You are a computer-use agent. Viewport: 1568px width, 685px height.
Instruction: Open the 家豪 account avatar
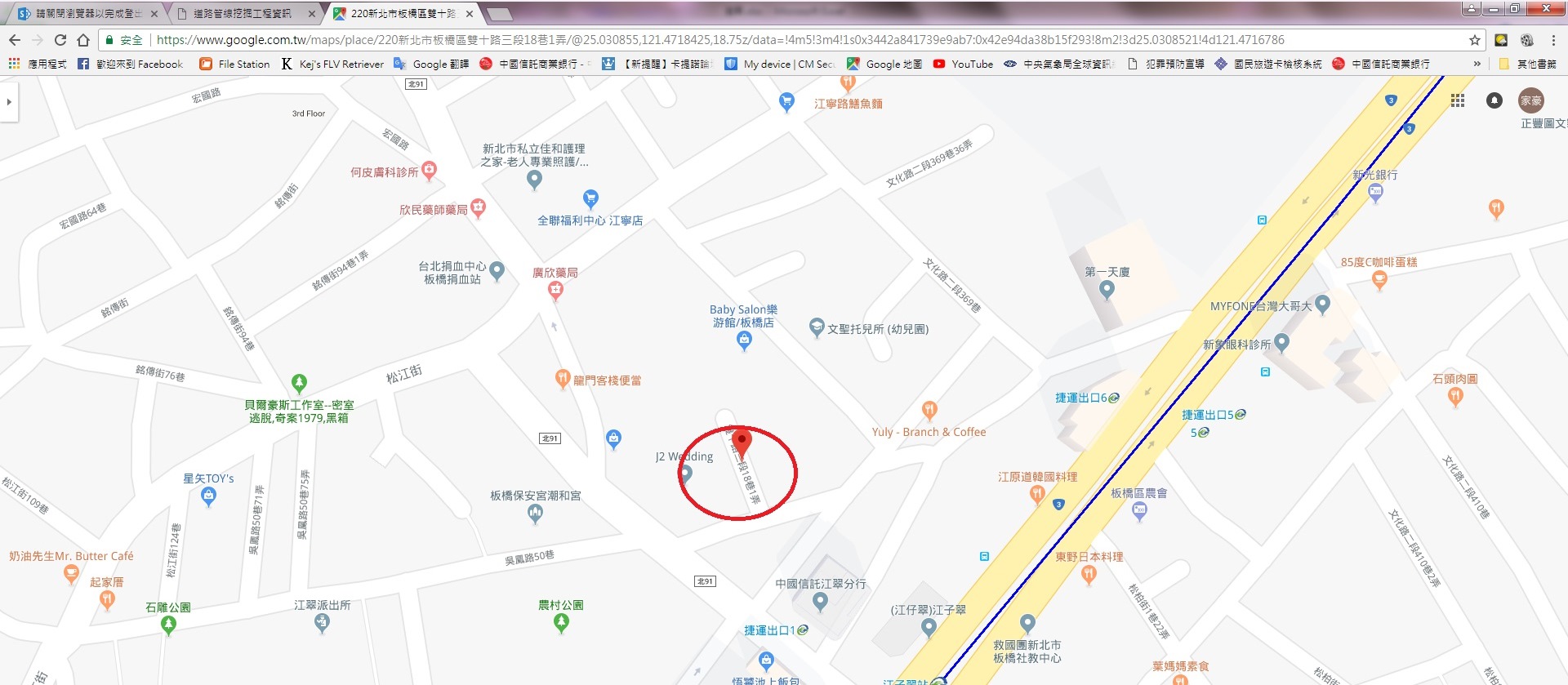1530,100
